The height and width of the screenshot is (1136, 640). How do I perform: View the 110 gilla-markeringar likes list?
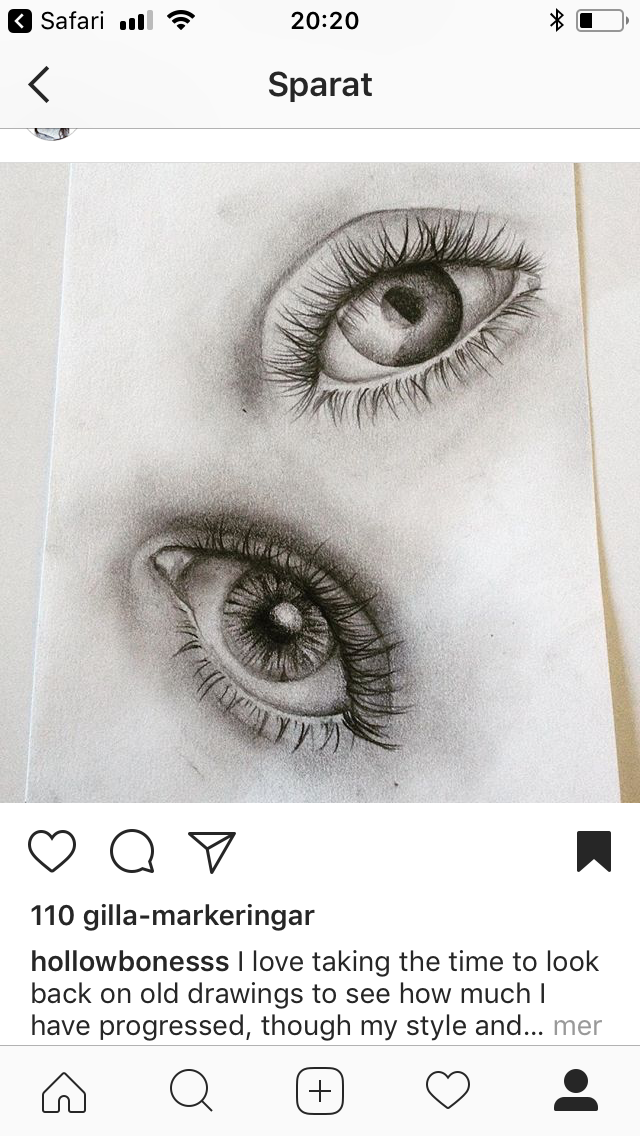coord(173,915)
